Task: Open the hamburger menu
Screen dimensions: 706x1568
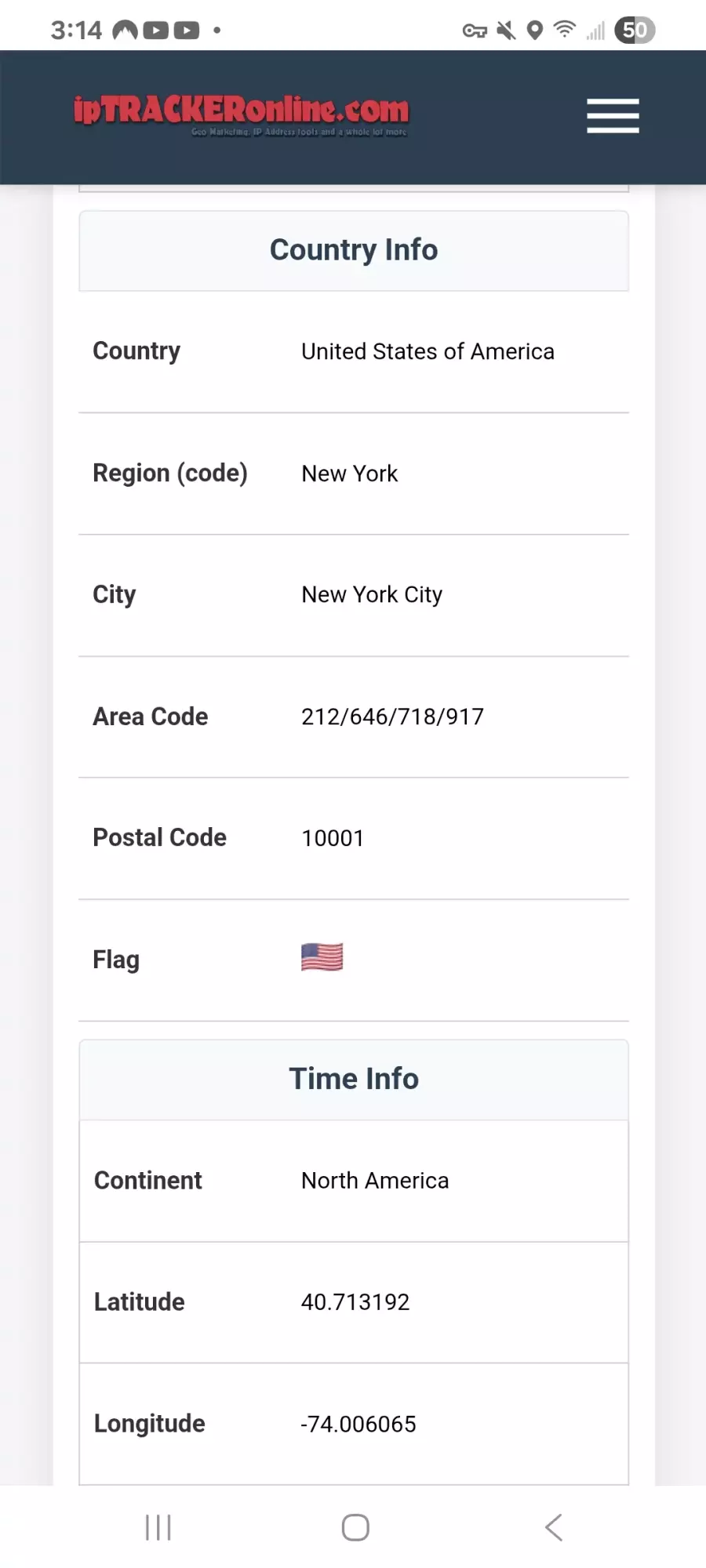Action: tap(613, 116)
